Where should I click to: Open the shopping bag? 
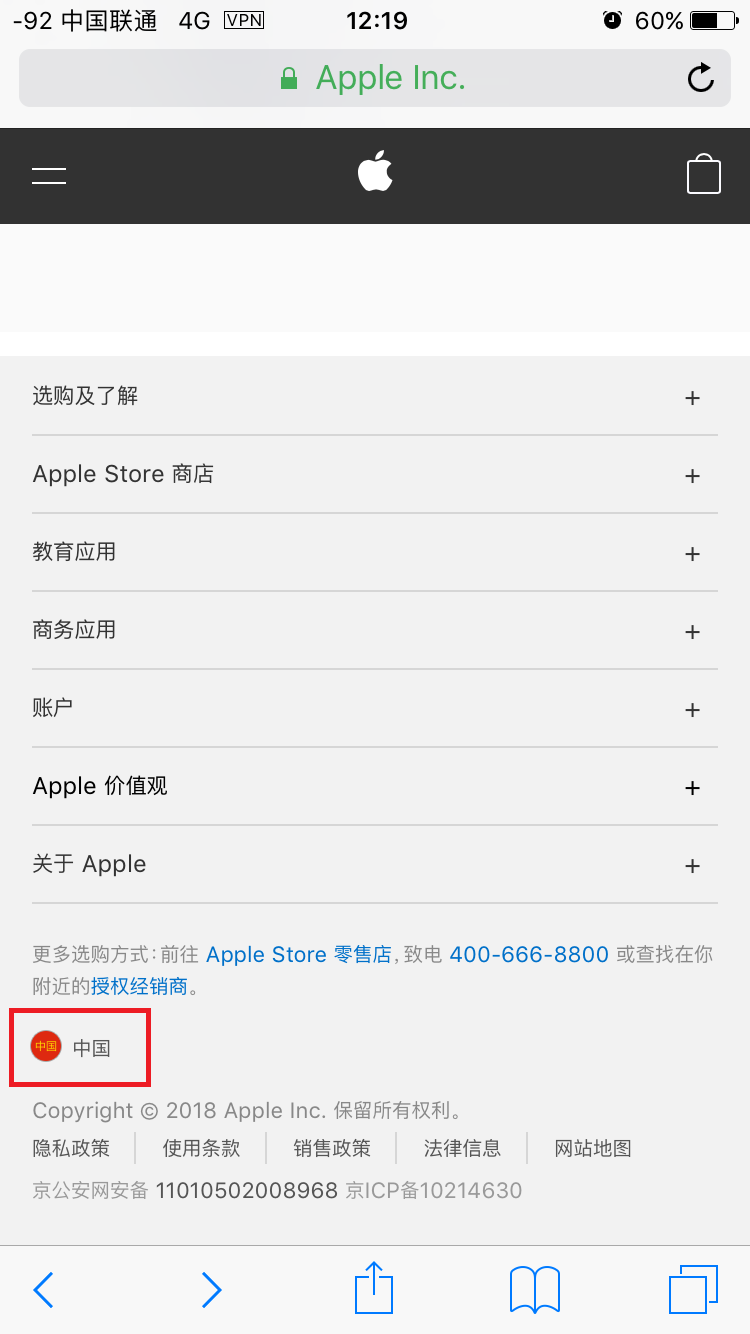(x=703, y=175)
